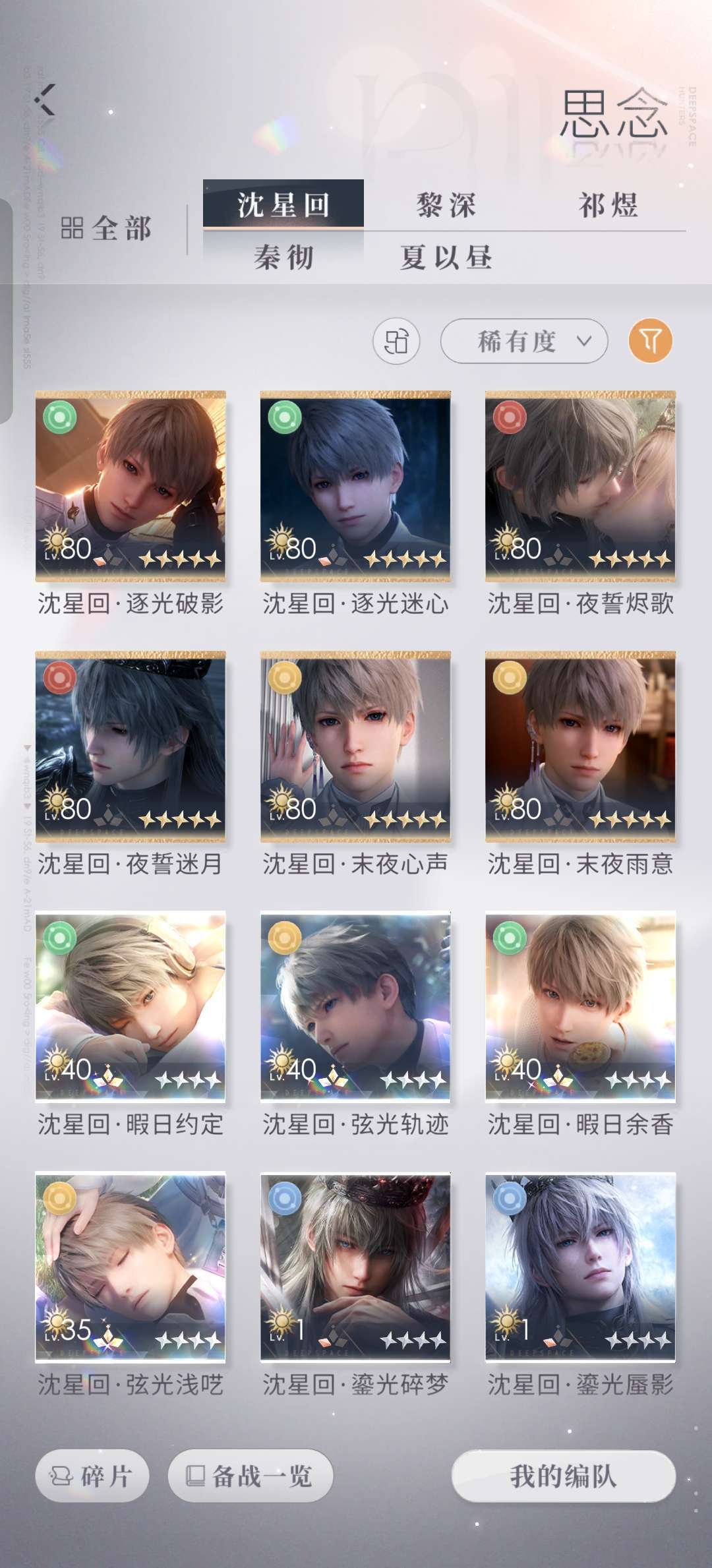The width and height of the screenshot is (712, 1568).
Task: Switch to the 秦彻 tab
Action: pos(283,257)
